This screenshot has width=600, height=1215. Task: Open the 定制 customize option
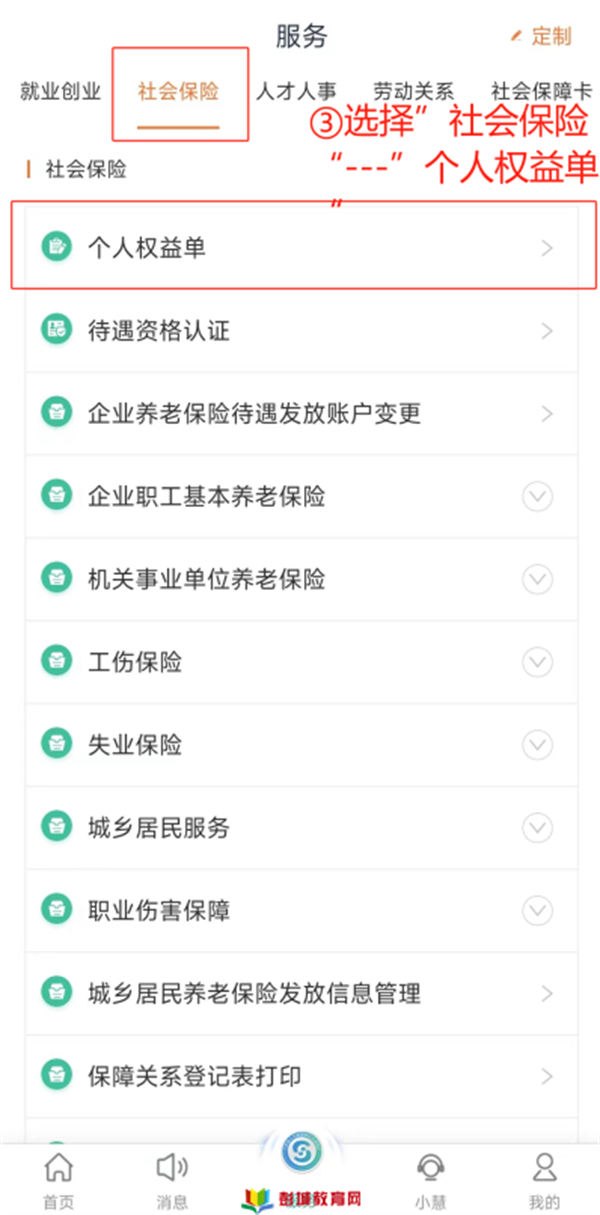tap(541, 36)
